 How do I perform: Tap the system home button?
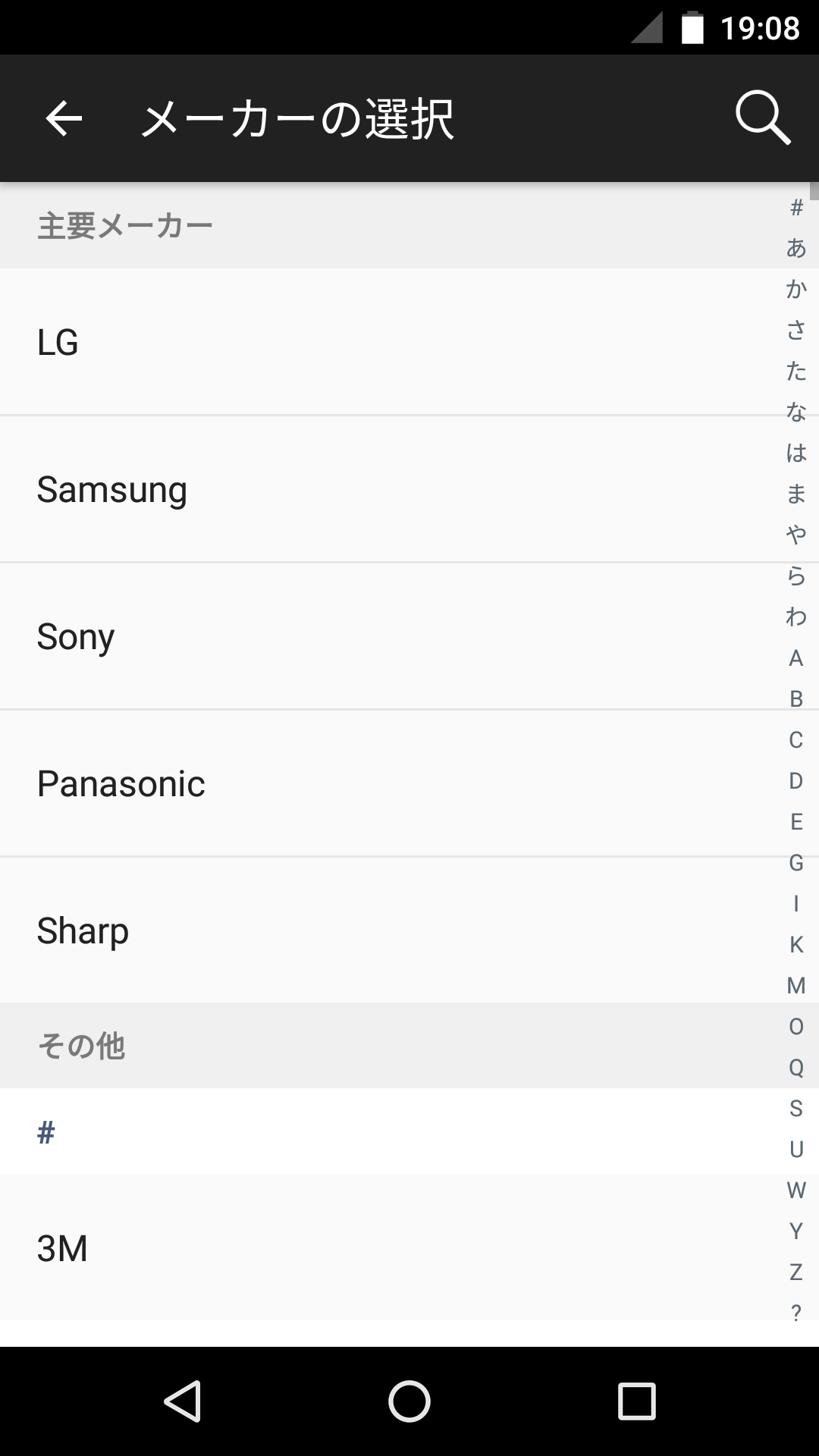pos(409,1401)
